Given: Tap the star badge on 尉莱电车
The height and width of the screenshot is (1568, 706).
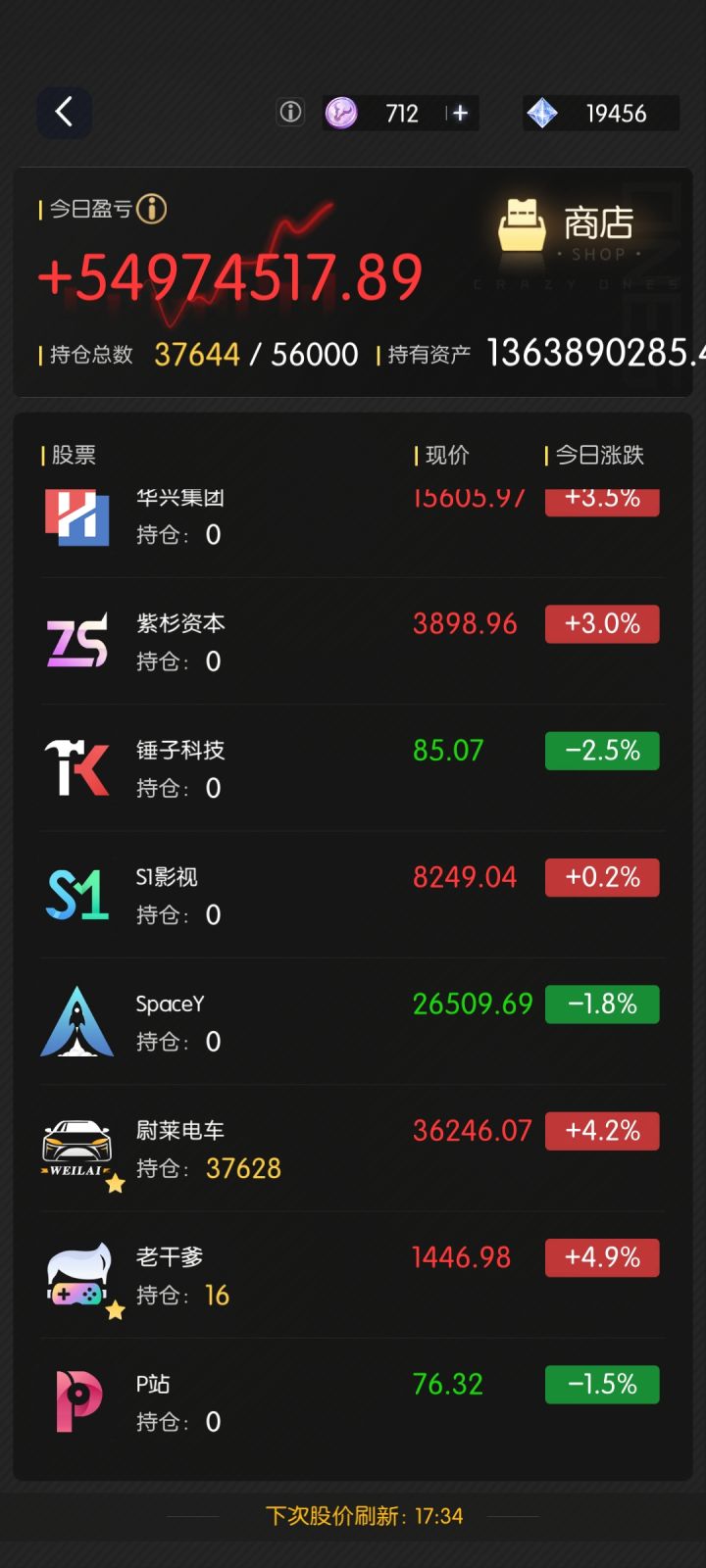Looking at the screenshot, I should [115, 1185].
